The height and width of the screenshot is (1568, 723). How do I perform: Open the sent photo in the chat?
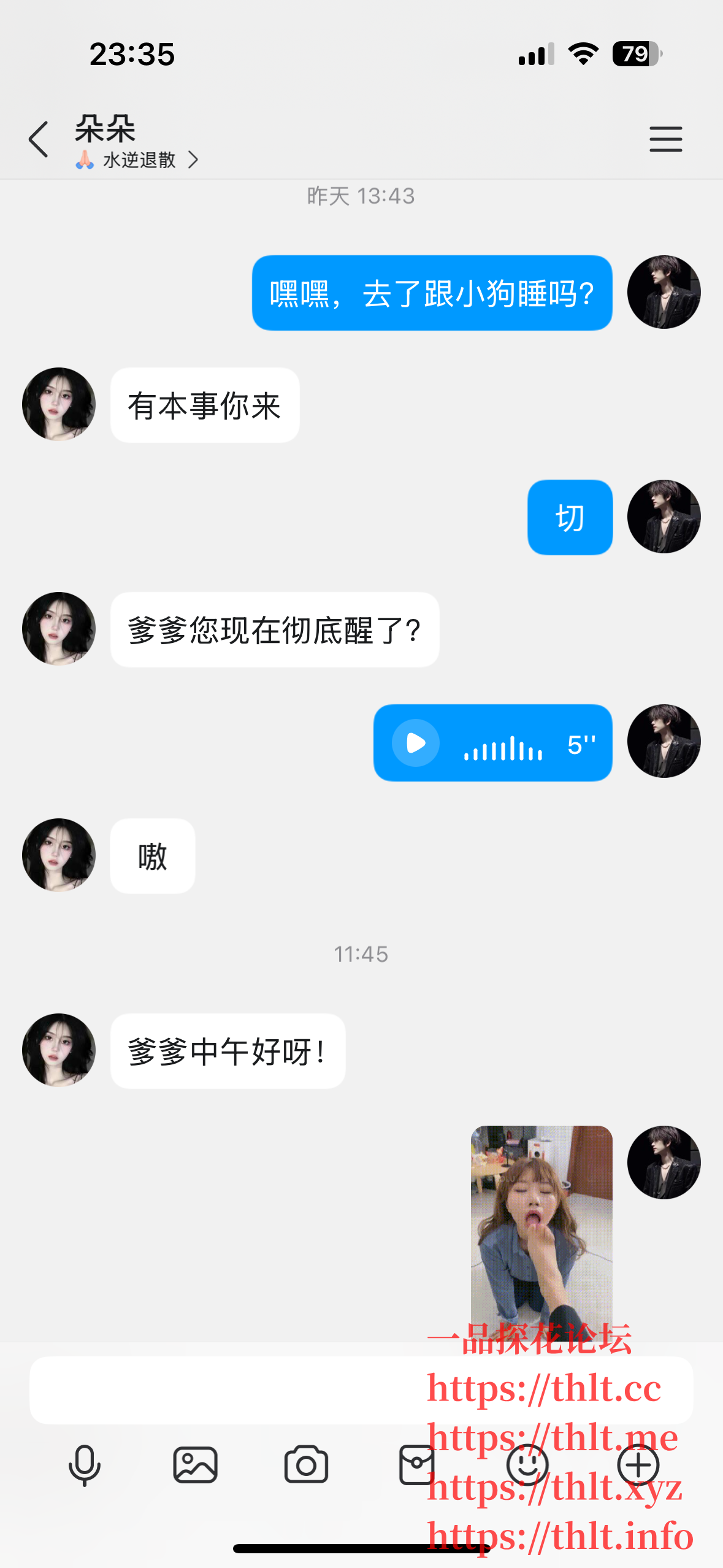point(541,1221)
